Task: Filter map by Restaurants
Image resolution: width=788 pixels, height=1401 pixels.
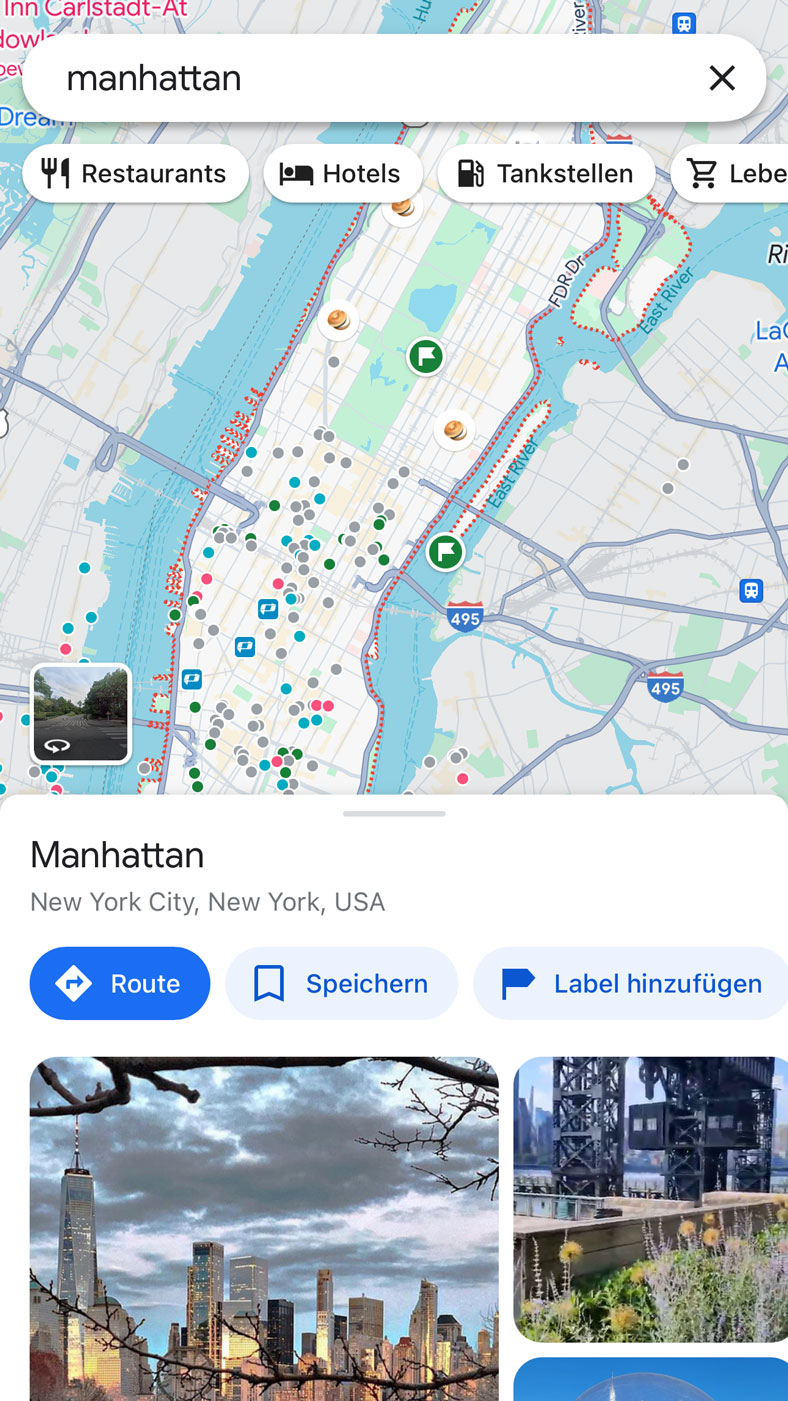Action: click(x=136, y=173)
